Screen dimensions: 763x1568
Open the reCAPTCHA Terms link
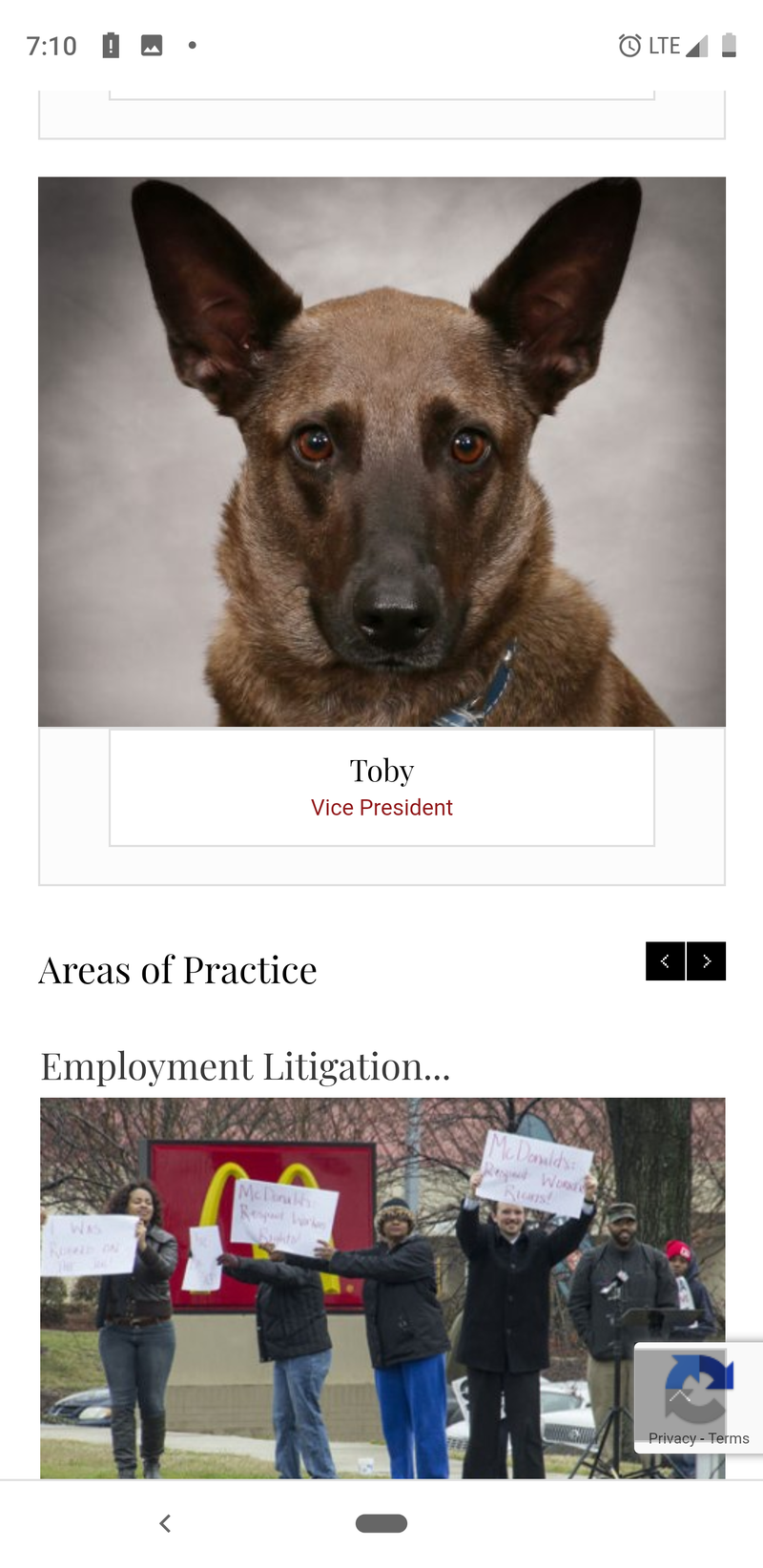click(x=729, y=1438)
